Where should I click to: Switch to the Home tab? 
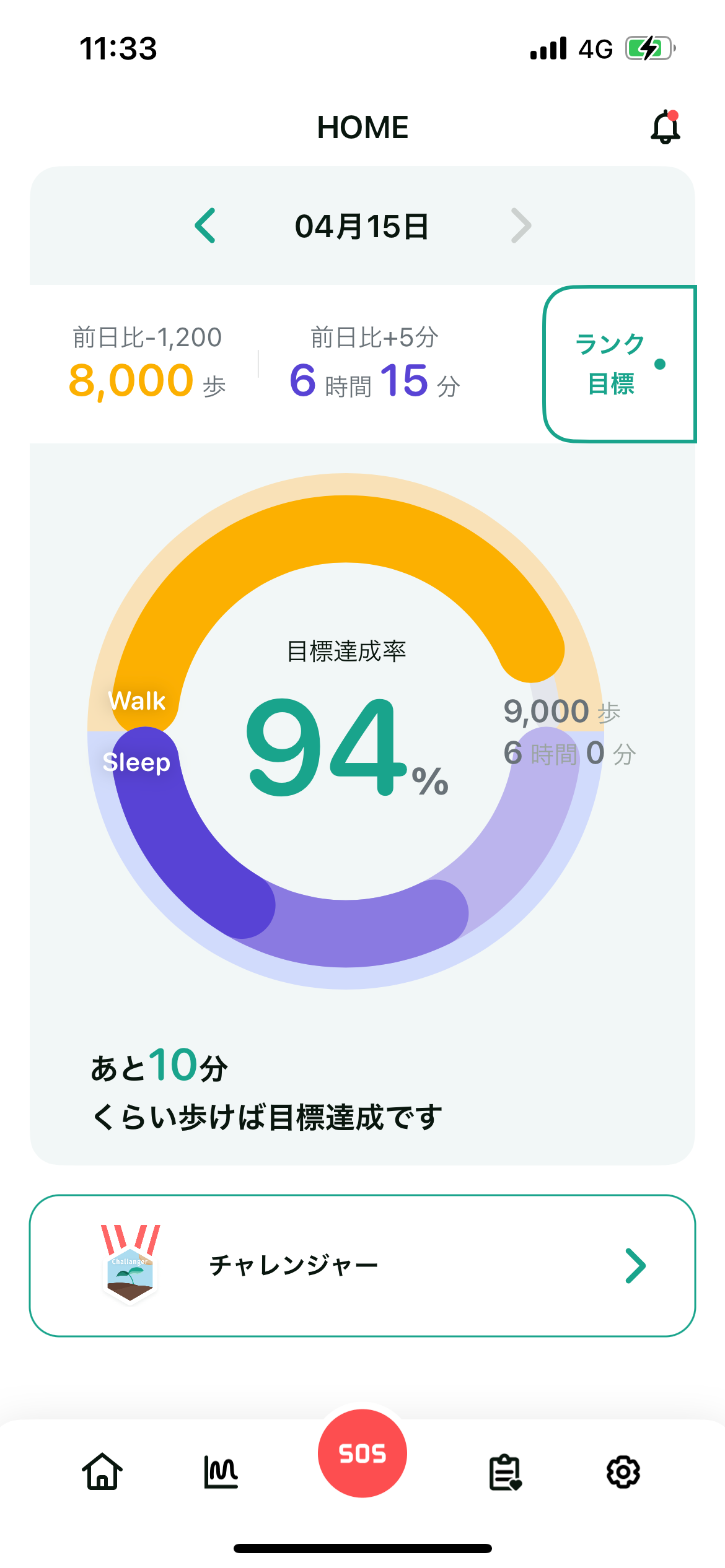pyautogui.click(x=102, y=1471)
